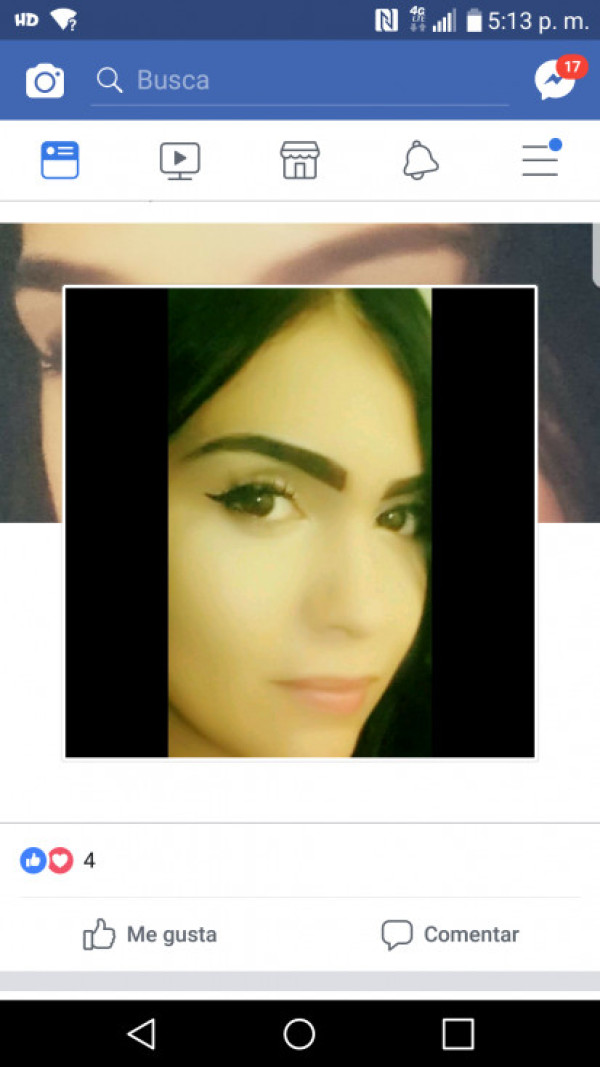Like the post with Me gusta
This screenshot has width=600, height=1067.
(x=150, y=935)
